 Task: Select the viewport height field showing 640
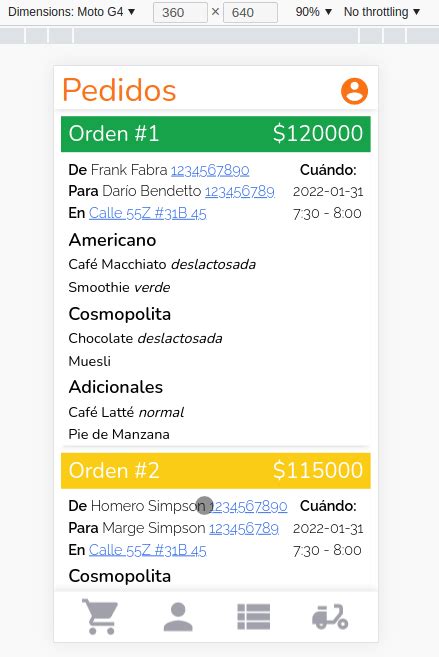point(250,12)
